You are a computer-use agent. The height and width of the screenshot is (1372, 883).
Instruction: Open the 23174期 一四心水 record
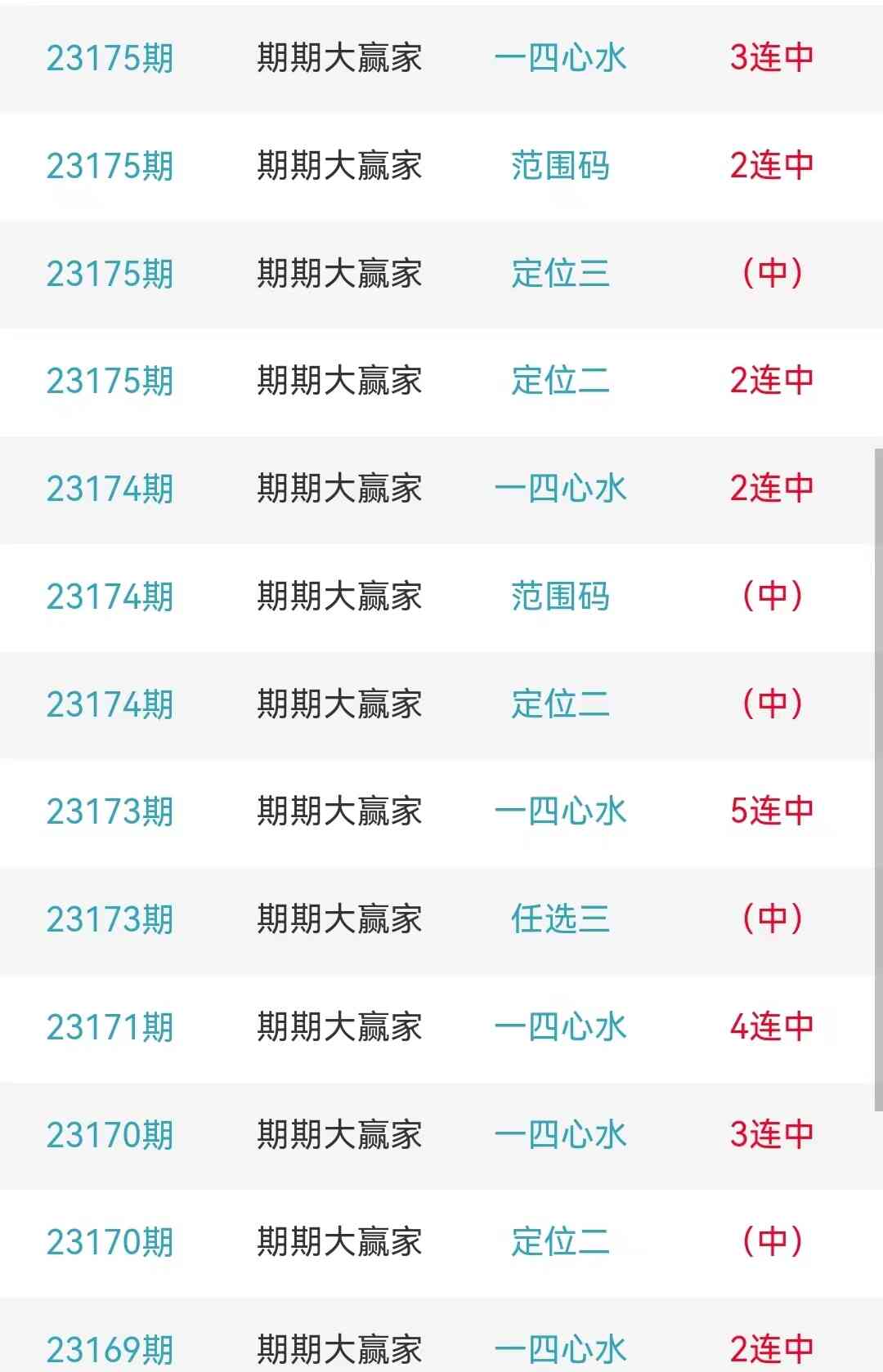coord(560,489)
